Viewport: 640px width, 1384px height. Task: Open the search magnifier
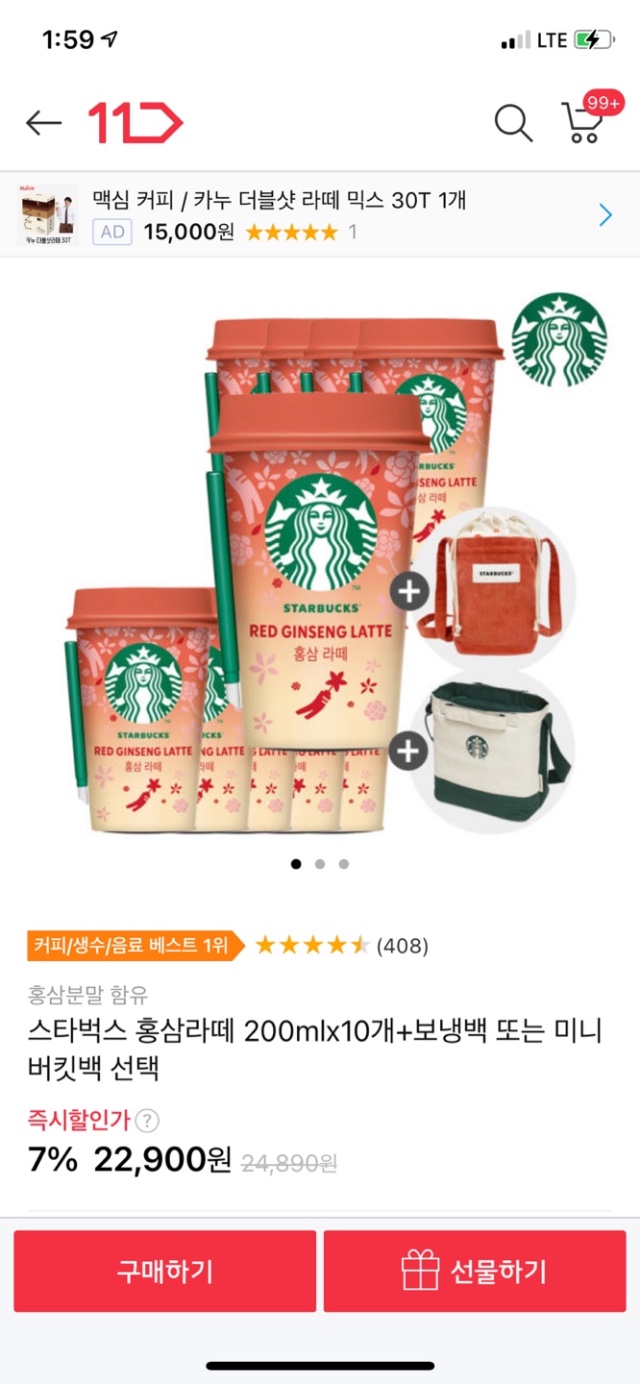point(513,123)
